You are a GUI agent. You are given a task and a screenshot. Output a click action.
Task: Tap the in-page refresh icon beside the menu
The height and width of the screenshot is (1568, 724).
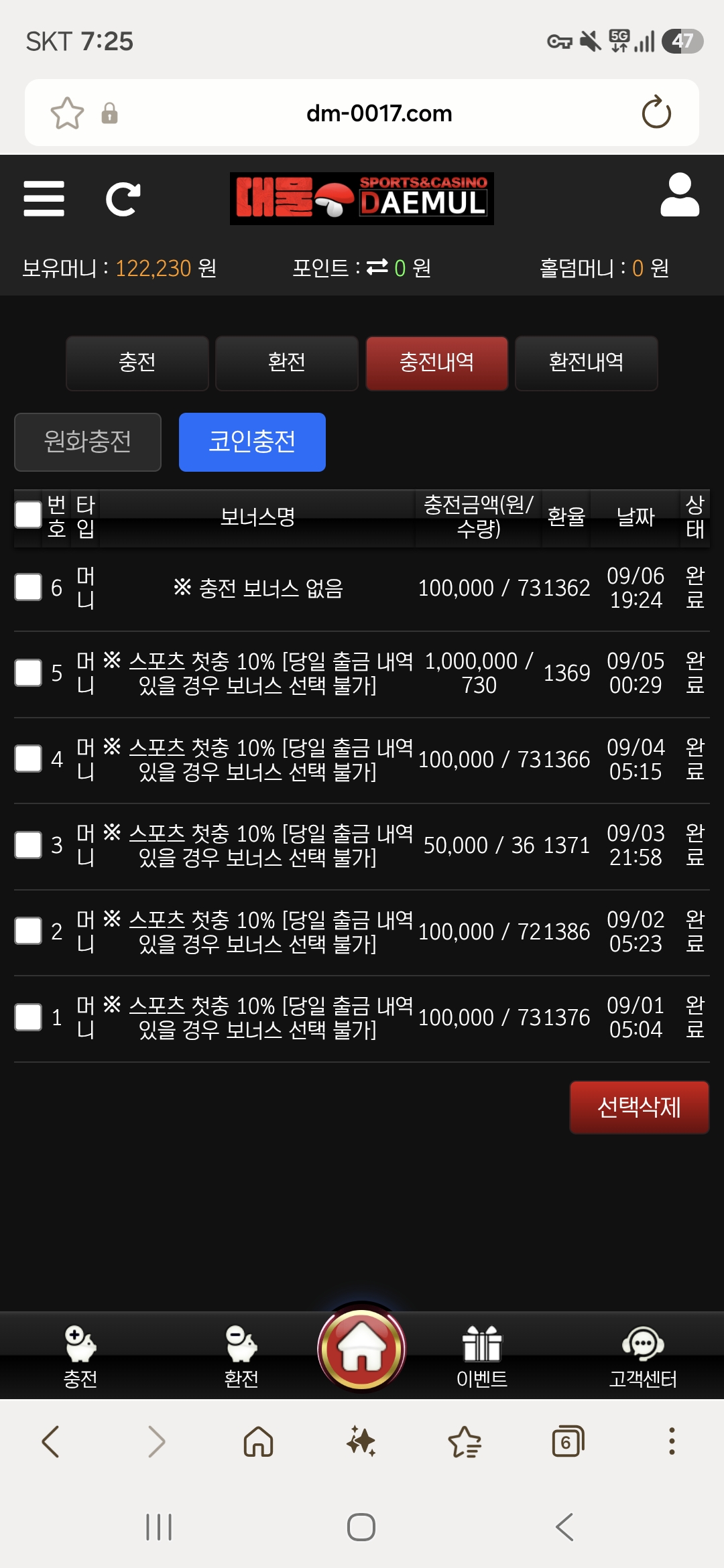click(123, 199)
